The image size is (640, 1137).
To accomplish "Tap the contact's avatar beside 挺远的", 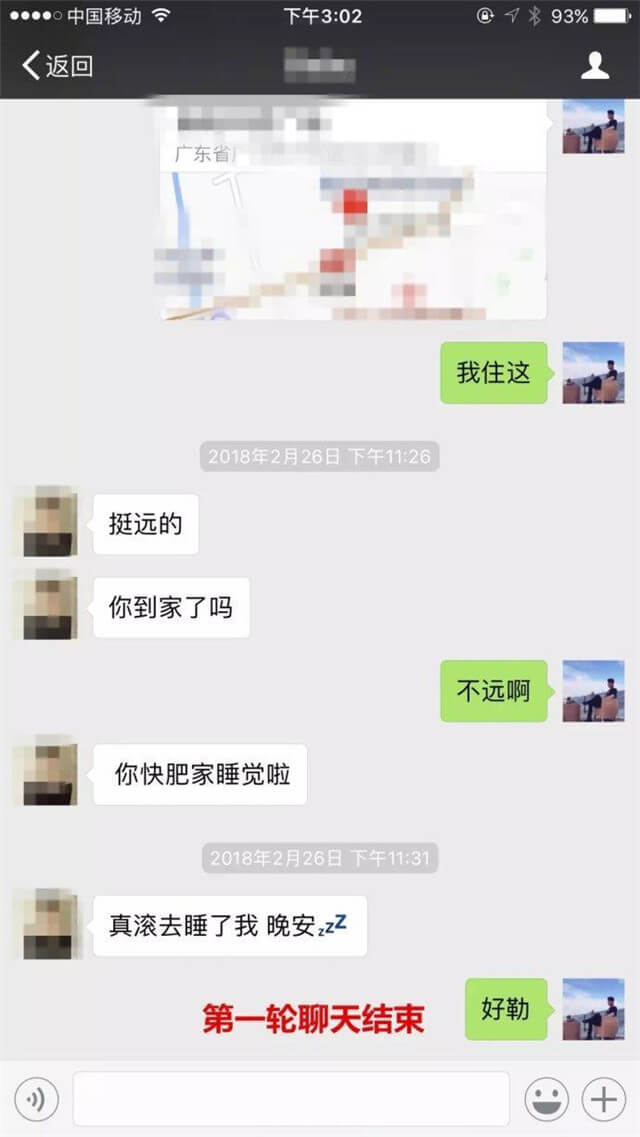I will tap(44, 522).
